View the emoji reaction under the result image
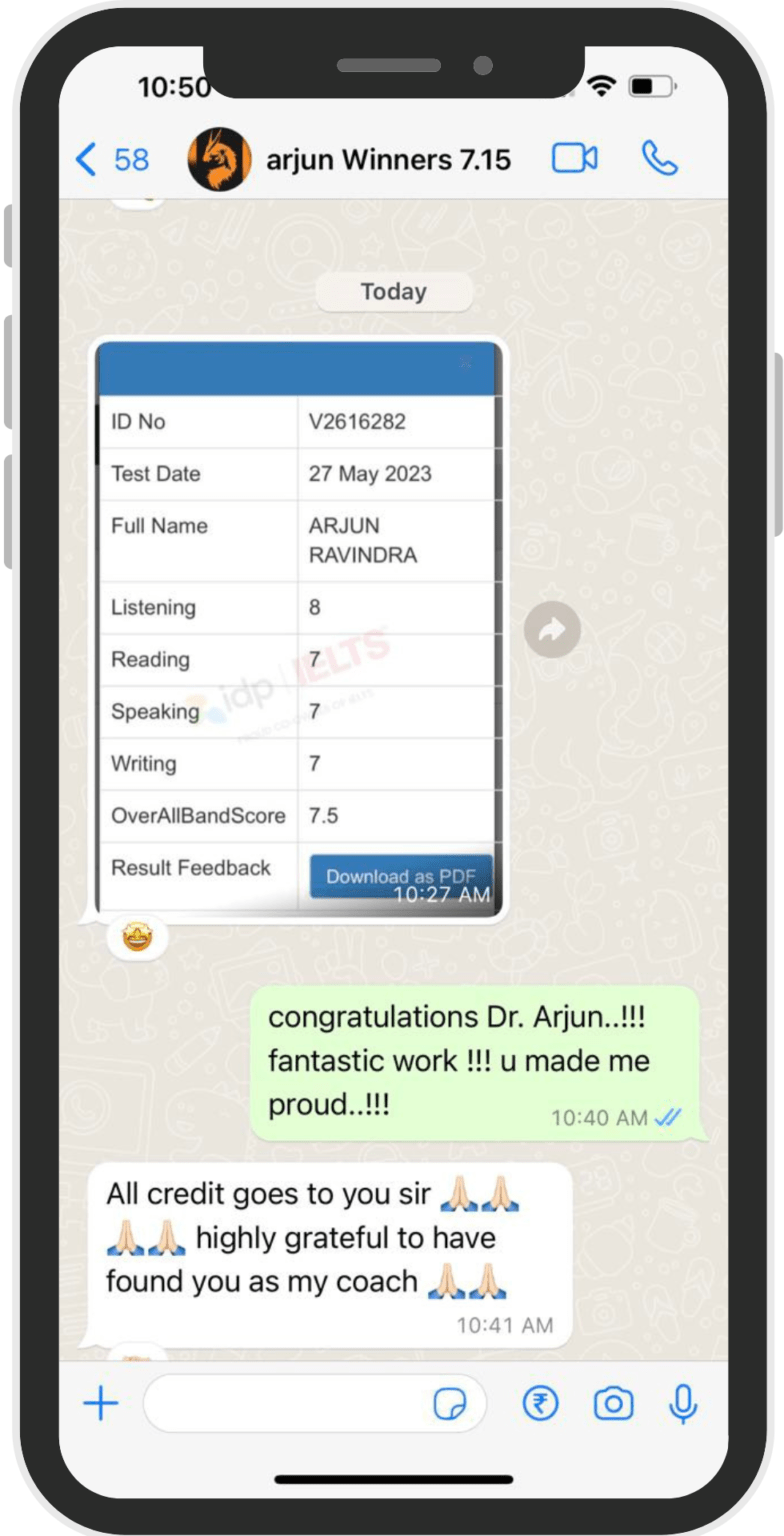Viewport: 784px width, 1536px height. pyautogui.click(x=137, y=938)
